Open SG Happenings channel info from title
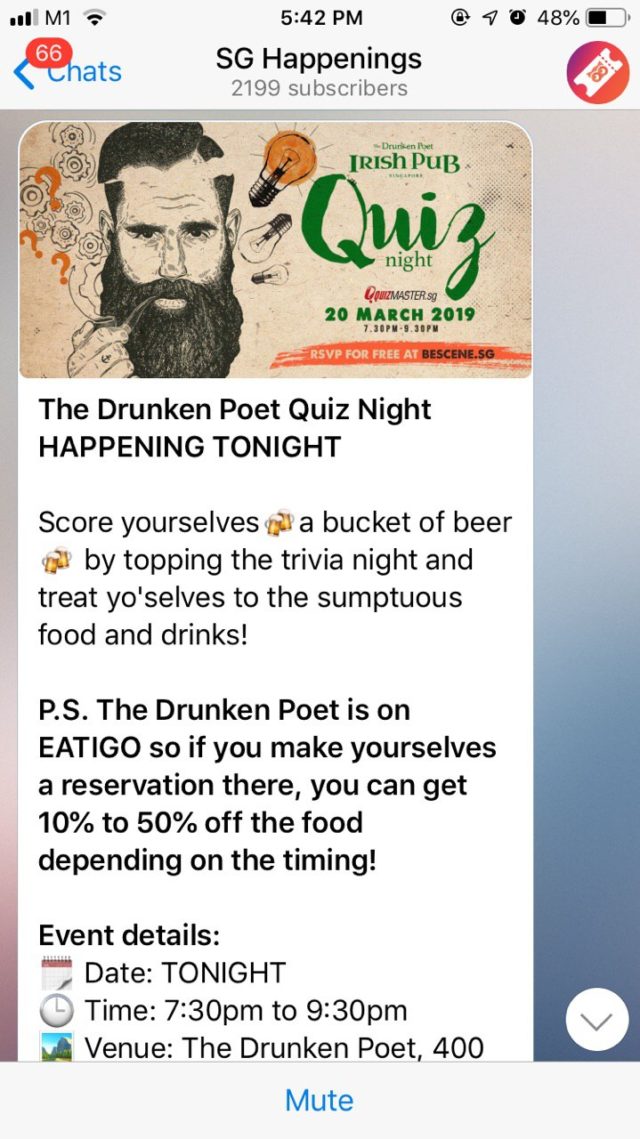Image resolution: width=640 pixels, height=1139 pixels. point(318,72)
